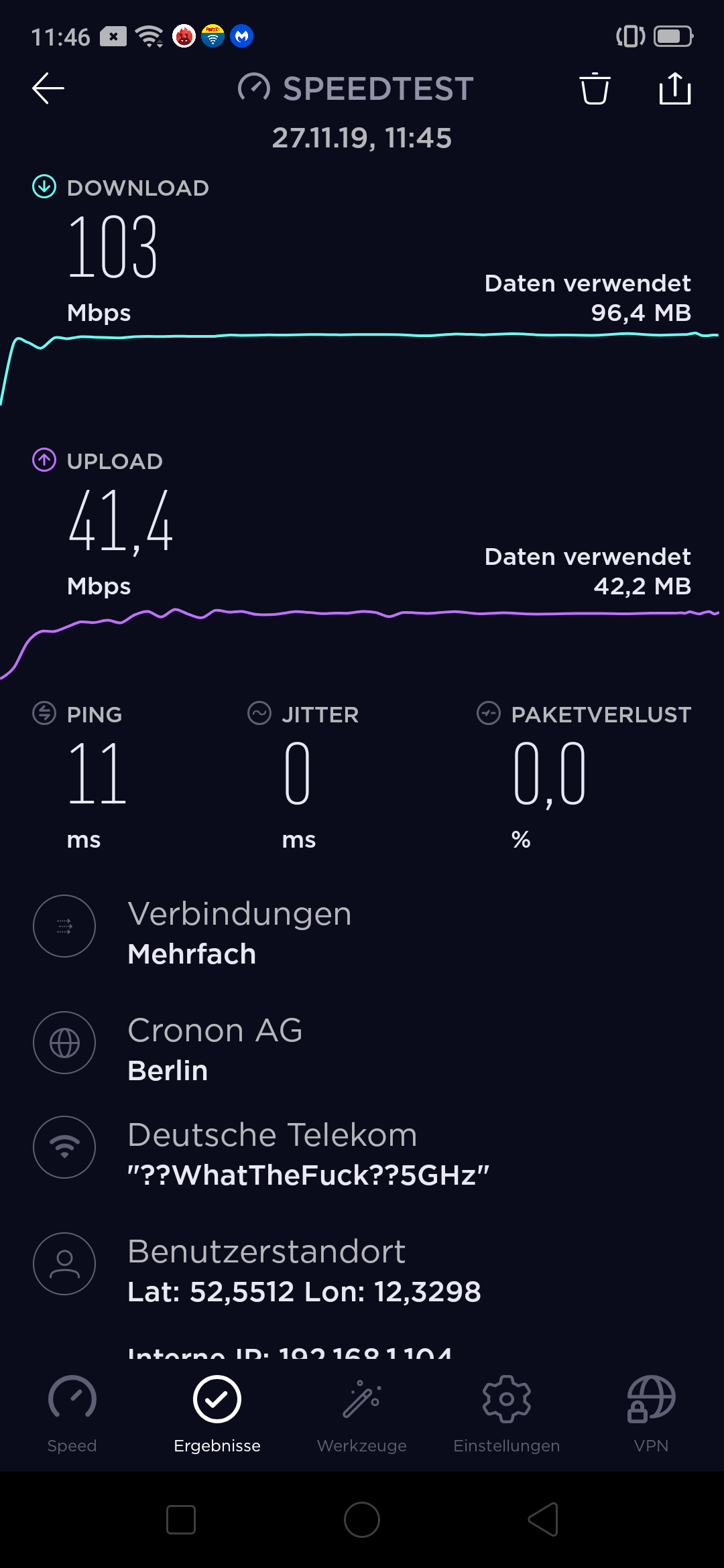724x1568 pixels.
Task: Switch to the Speed tab
Action: coord(72,1414)
